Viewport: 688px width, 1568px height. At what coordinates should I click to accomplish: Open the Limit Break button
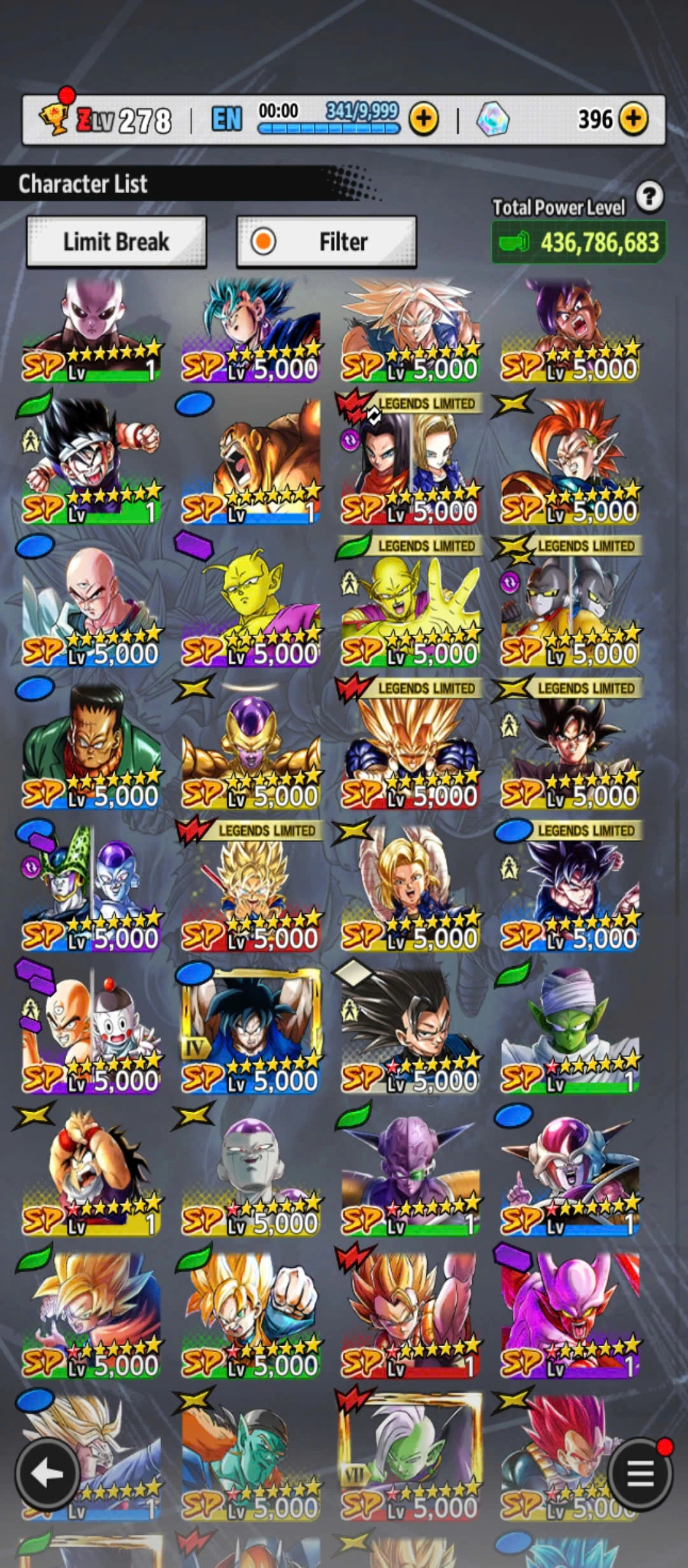click(x=116, y=242)
